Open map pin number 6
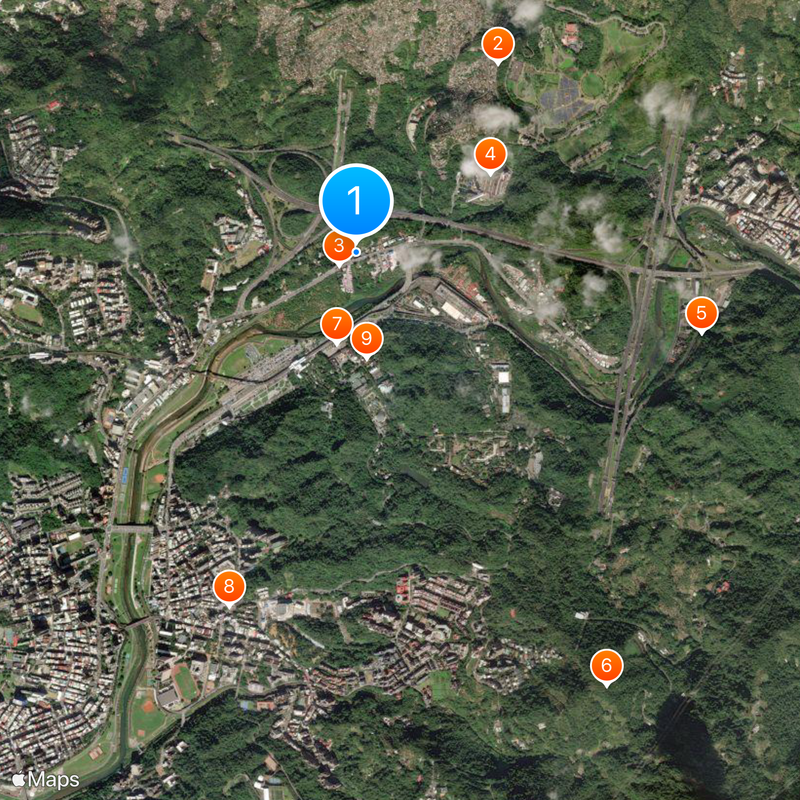The width and height of the screenshot is (800, 800). click(606, 665)
